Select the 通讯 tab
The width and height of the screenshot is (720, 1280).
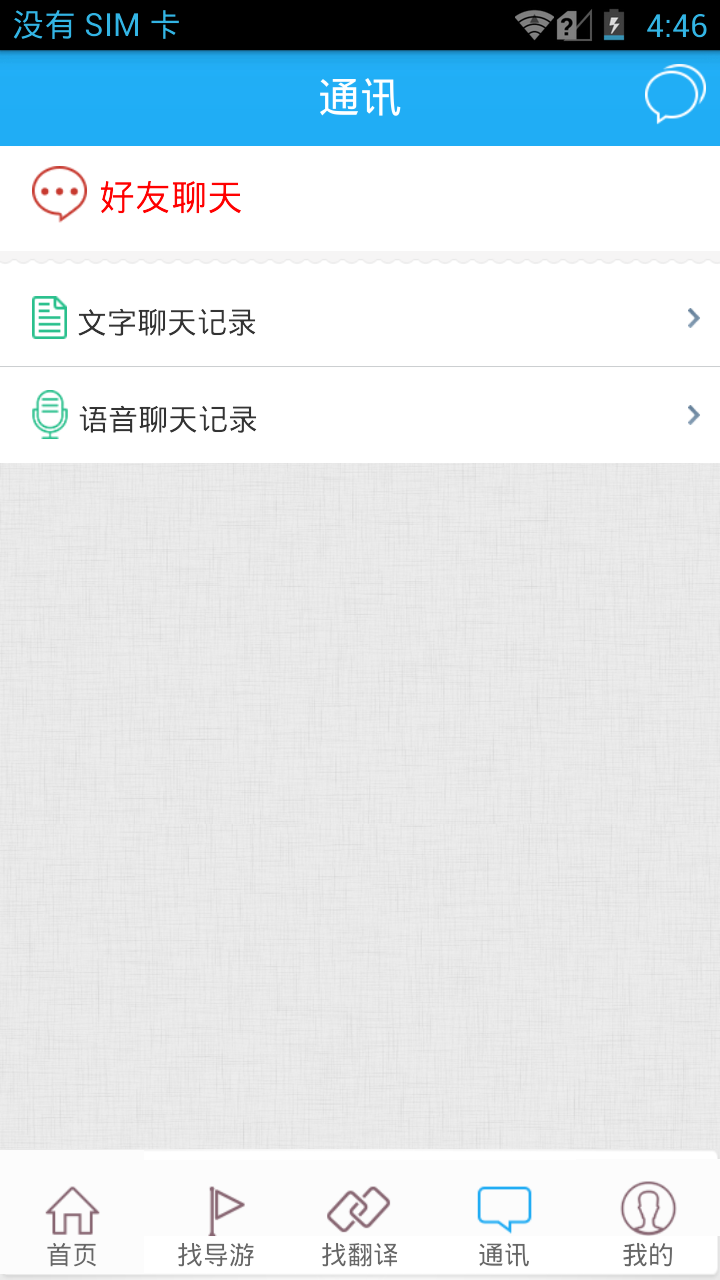coord(504,1225)
